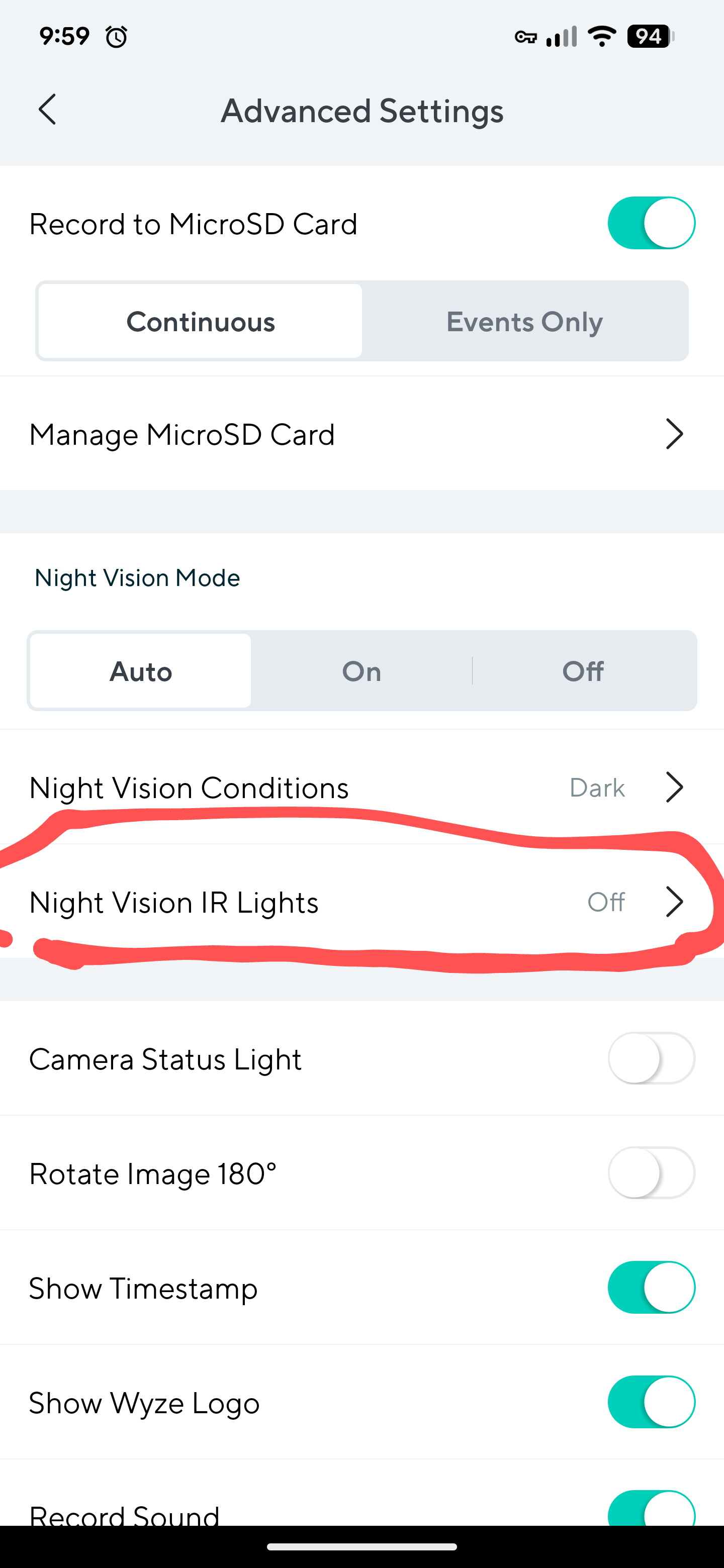Enable the Camera Status Light
This screenshot has height=1568, width=724.
point(651,1059)
